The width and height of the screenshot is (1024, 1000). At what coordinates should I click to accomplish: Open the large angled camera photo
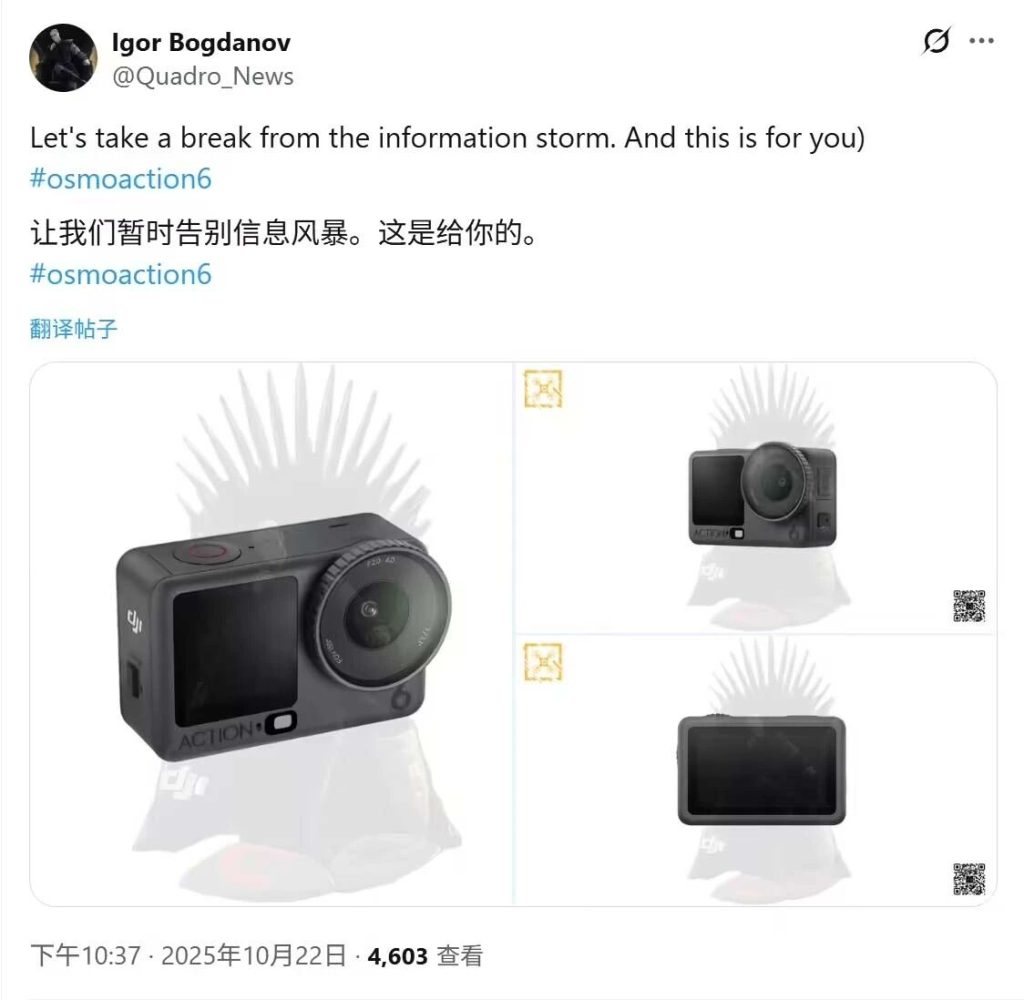pos(272,634)
